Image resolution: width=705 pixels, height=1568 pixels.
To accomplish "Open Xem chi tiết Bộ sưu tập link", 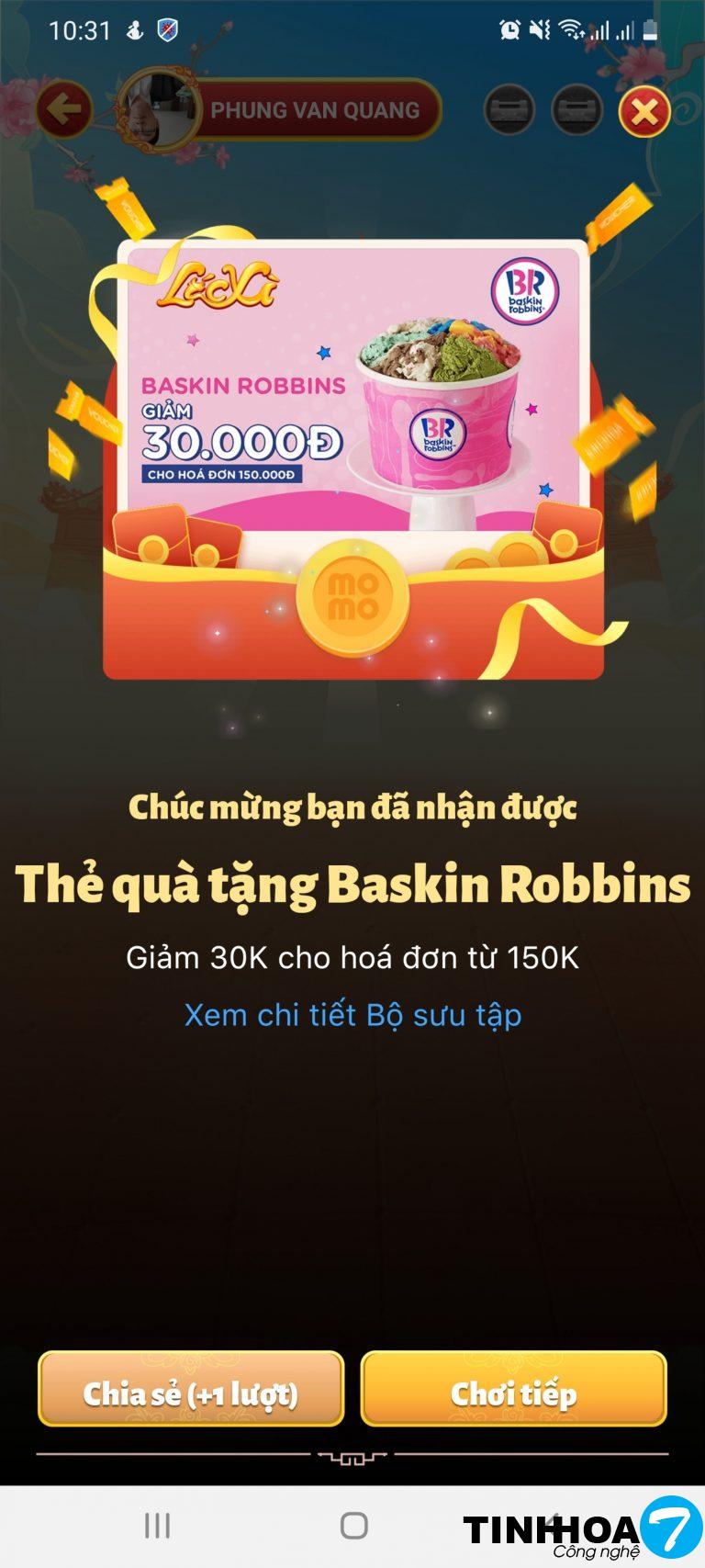I will point(352,1015).
